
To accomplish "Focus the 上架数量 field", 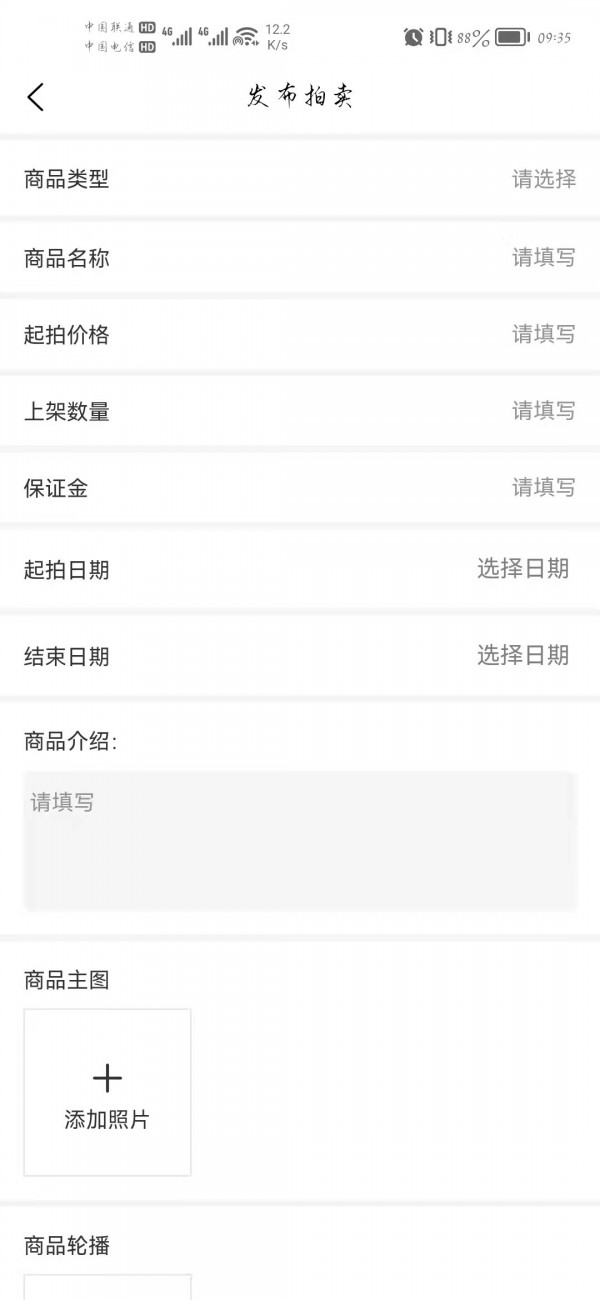I will pos(543,411).
